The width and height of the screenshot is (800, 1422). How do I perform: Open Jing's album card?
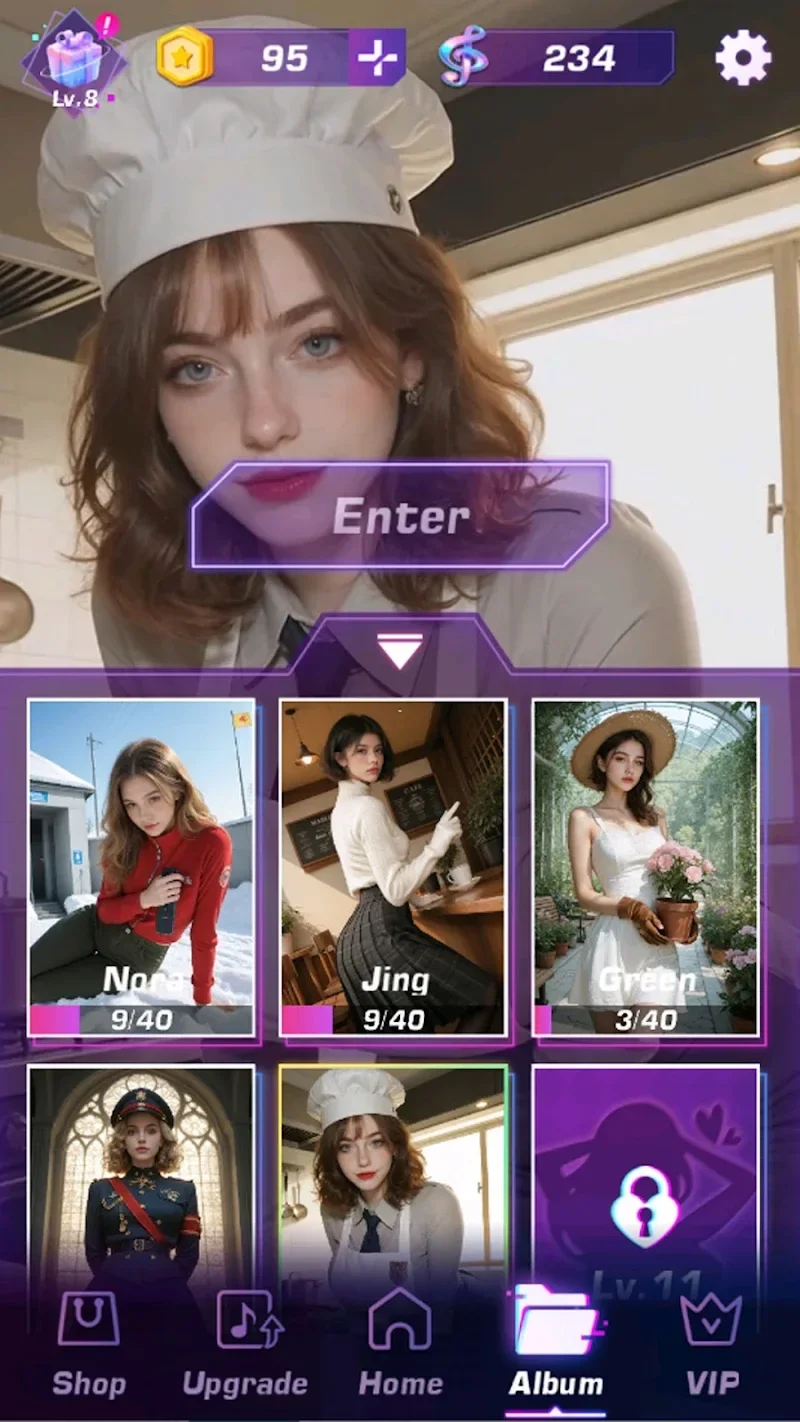pyautogui.click(x=393, y=866)
